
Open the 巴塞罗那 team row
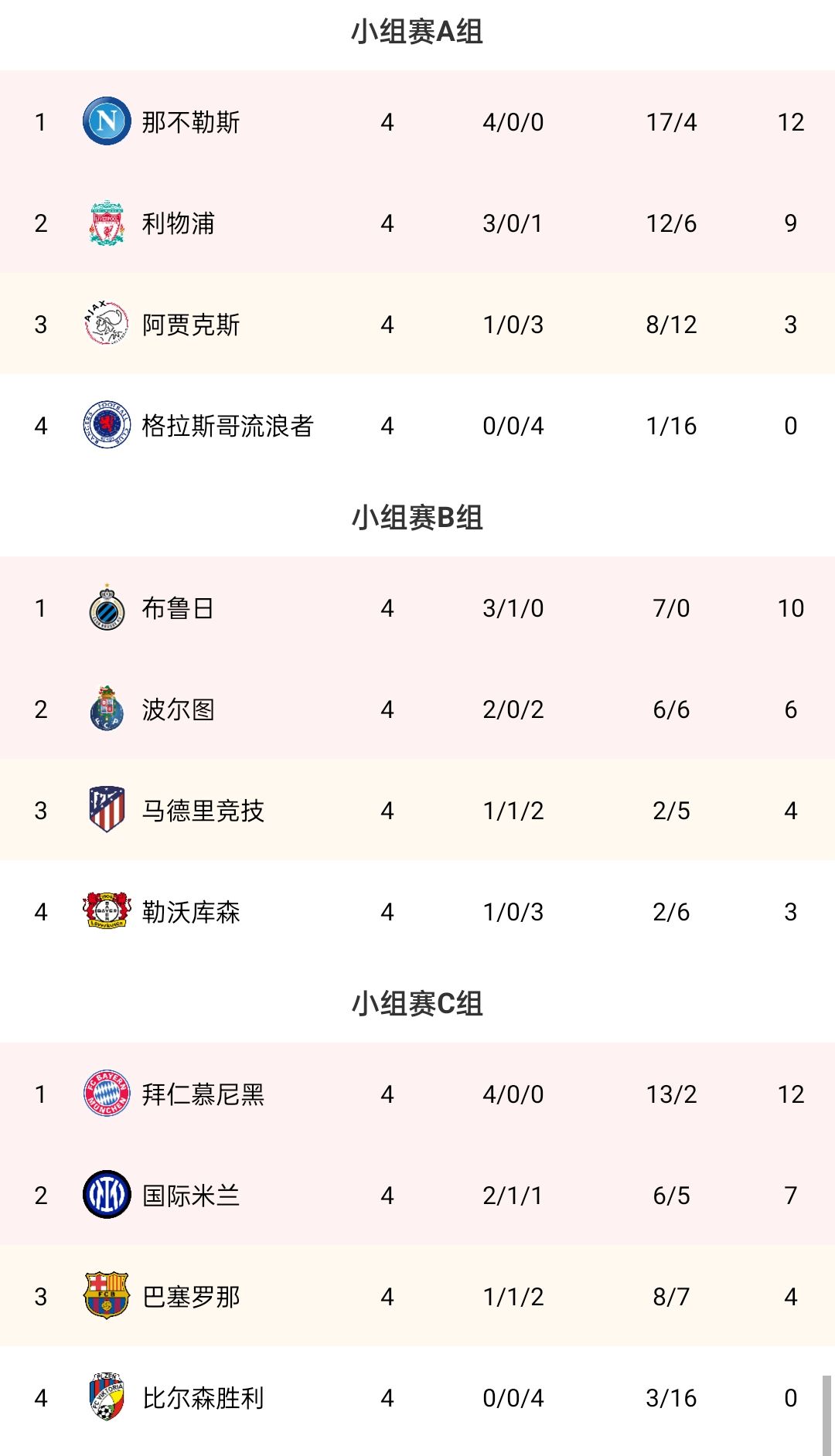(x=417, y=1296)
